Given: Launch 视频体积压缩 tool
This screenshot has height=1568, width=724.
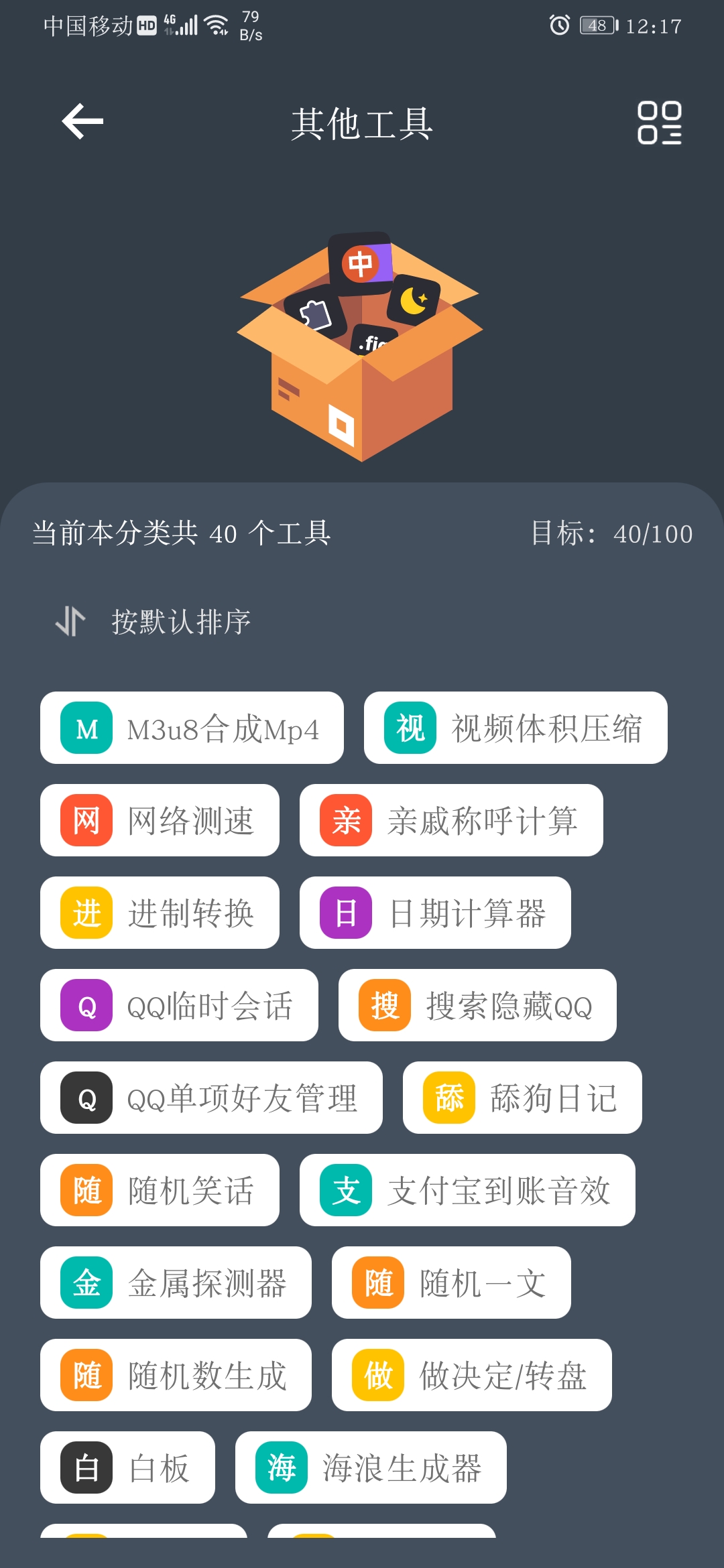Looking at the screenshot, I should tap(516, 728).
